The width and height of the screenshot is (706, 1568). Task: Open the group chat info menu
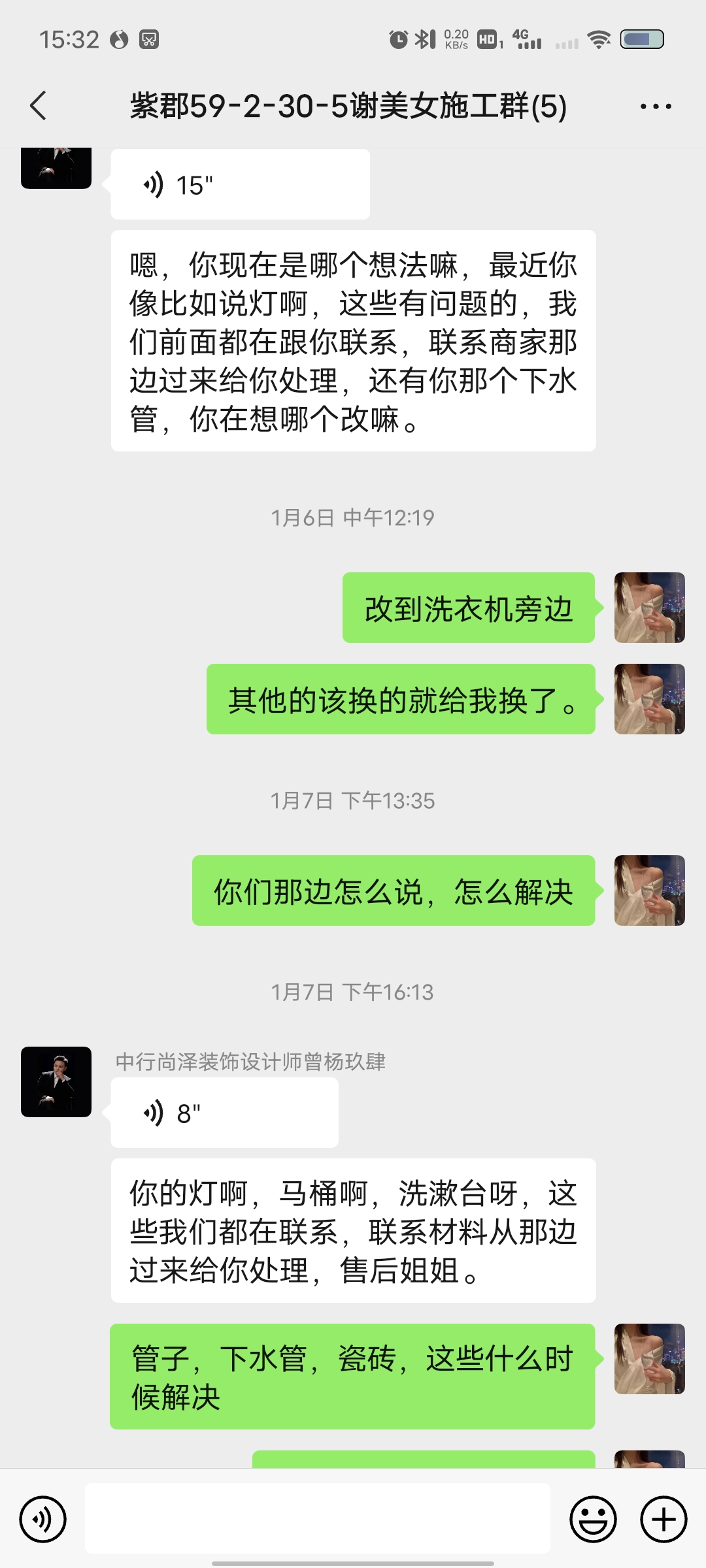[655, 106]
